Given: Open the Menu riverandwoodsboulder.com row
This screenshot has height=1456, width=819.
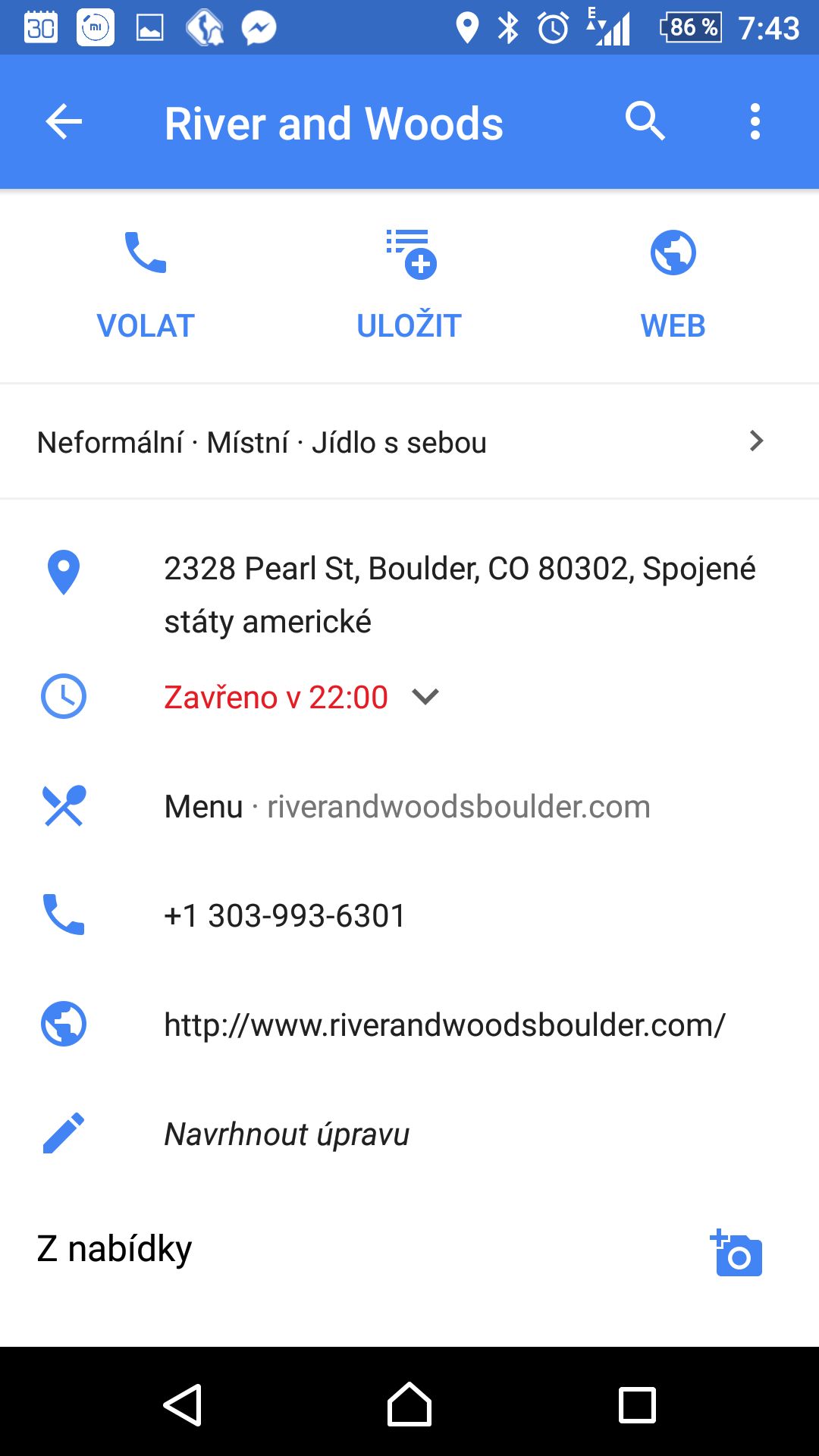Looking at the screenshot, I should coord(409,806).
